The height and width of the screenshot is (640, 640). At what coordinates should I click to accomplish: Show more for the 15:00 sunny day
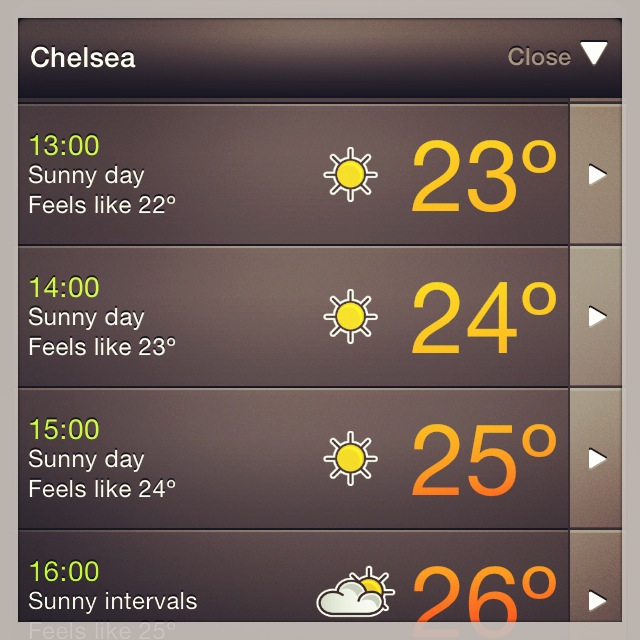(597, 459)
